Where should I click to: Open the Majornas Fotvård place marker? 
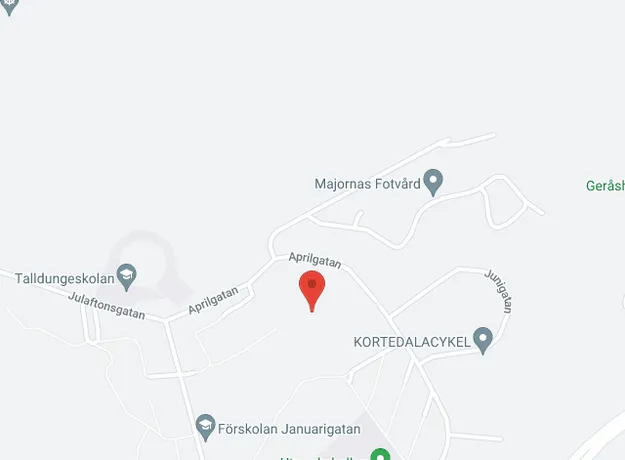coord(433,183)
